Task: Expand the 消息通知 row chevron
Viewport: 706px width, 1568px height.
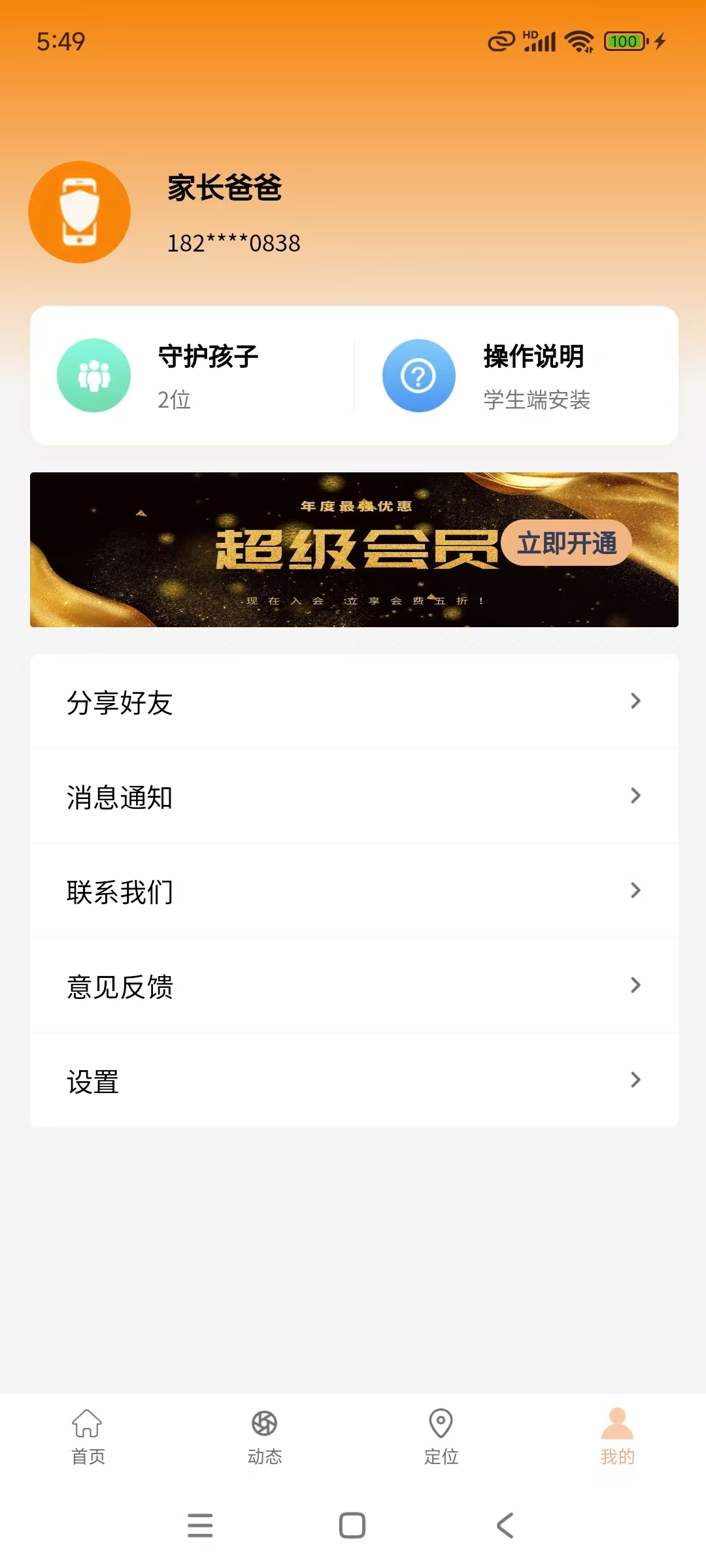Action: click(x=635, y=796)
